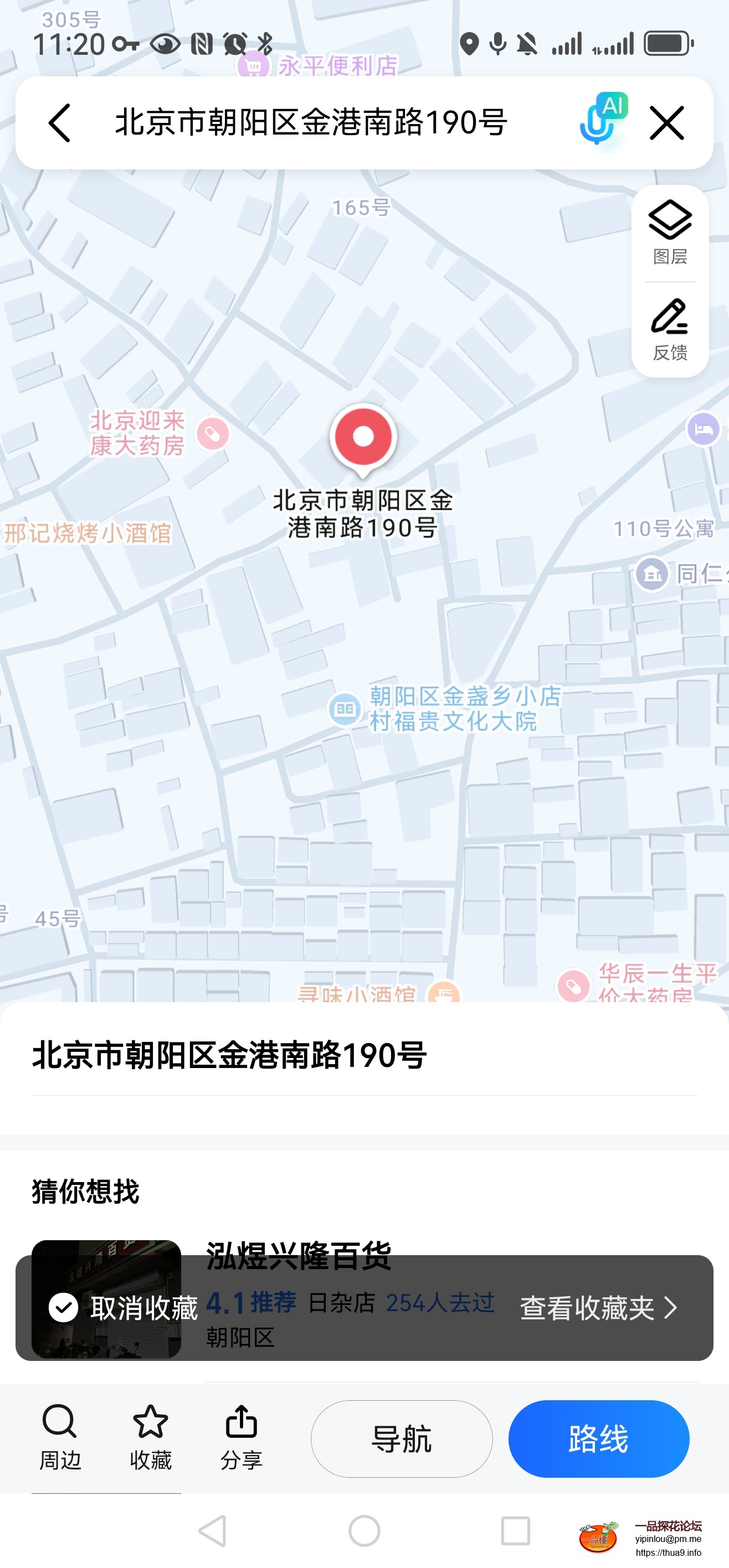729x1568 pixels.
Task: Share this location via 分享
Action: (241, 1437)
